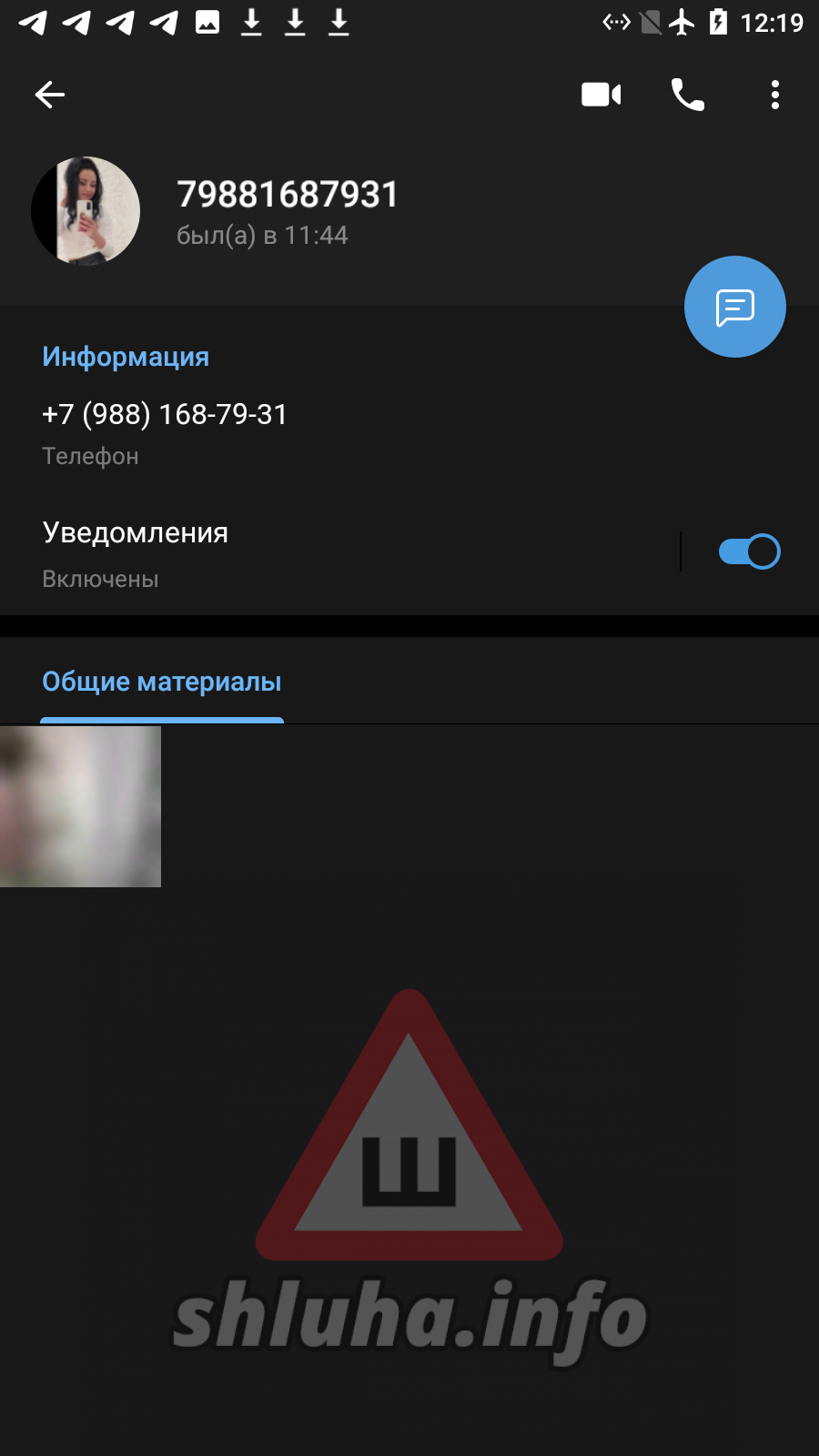Open chat with the message button
This screenshot has height=1456, width=819.
(x=735, y=307)
